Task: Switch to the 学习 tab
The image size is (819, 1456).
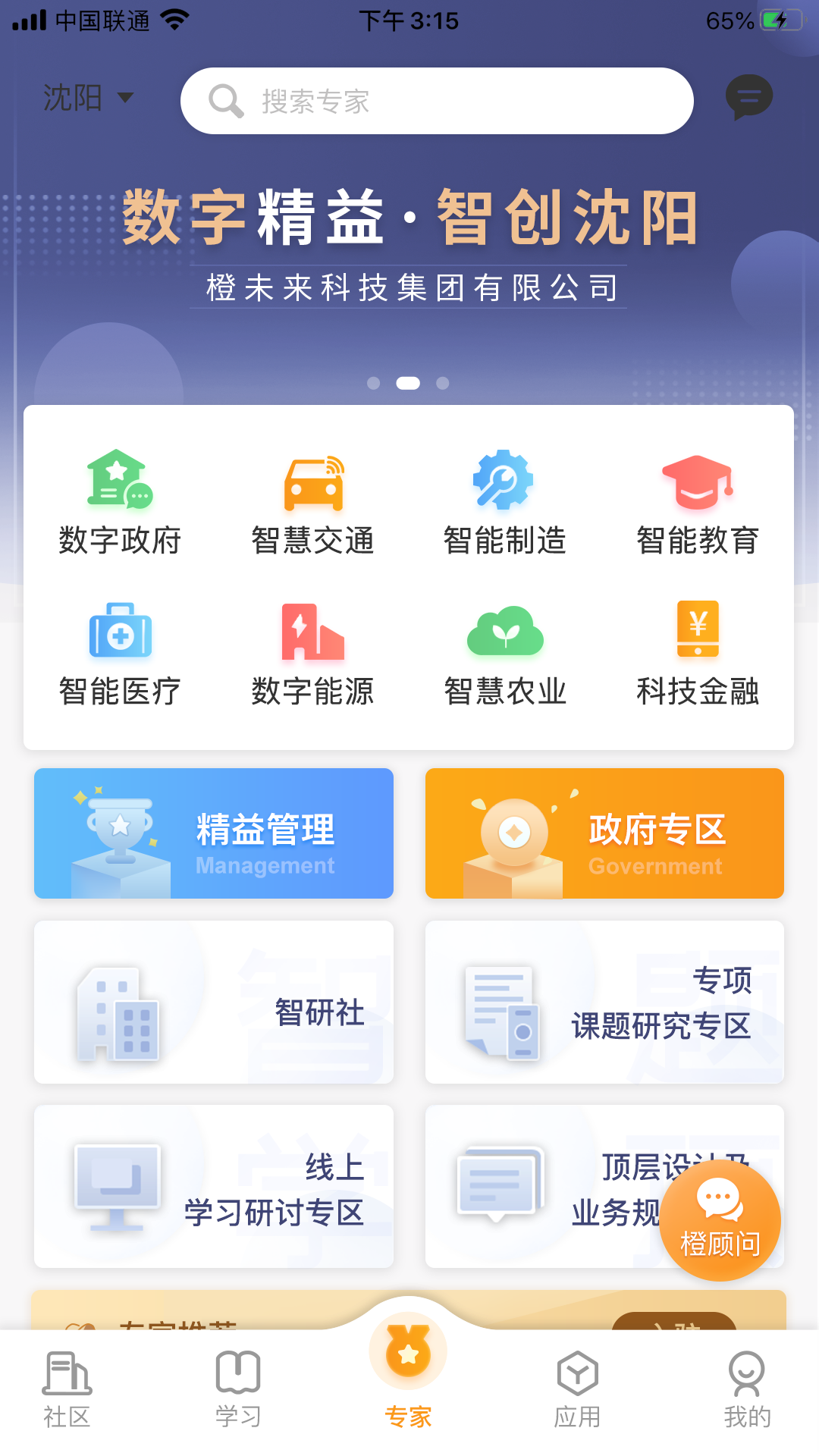Action: click(x=238, y=1389)
